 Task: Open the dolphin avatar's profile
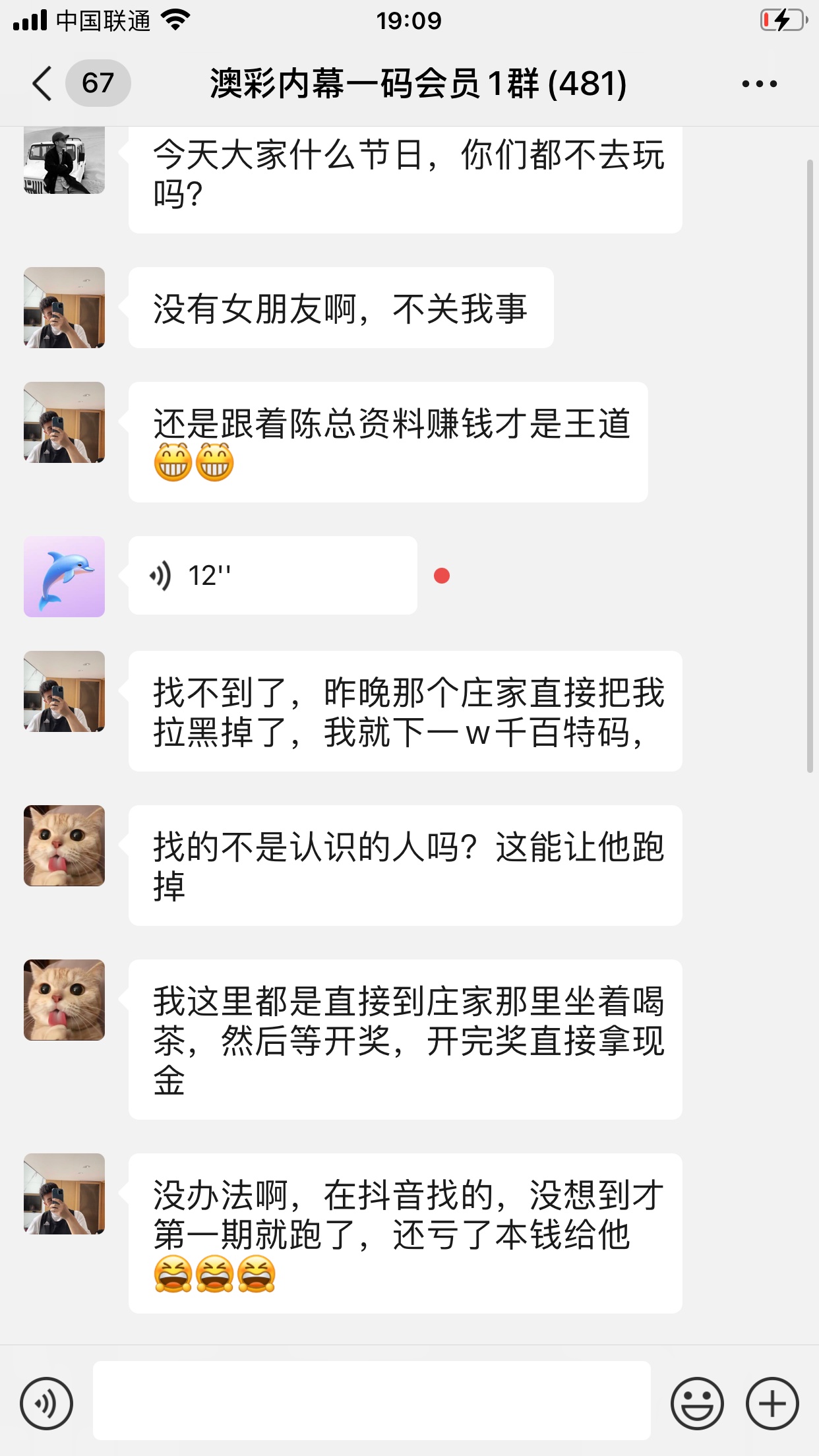[x=64, y=576]
